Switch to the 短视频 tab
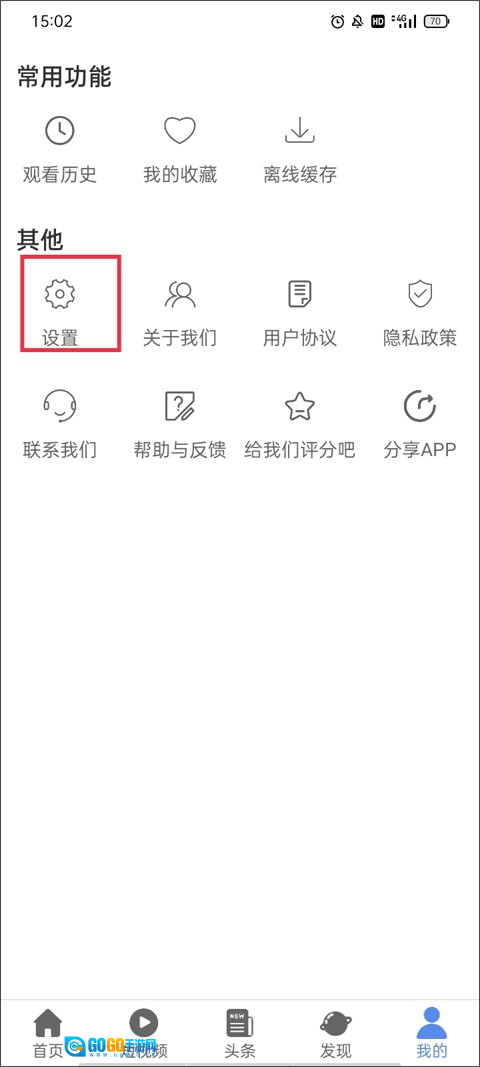The width and height of the screenshot is (480, 1067). 144,1033
